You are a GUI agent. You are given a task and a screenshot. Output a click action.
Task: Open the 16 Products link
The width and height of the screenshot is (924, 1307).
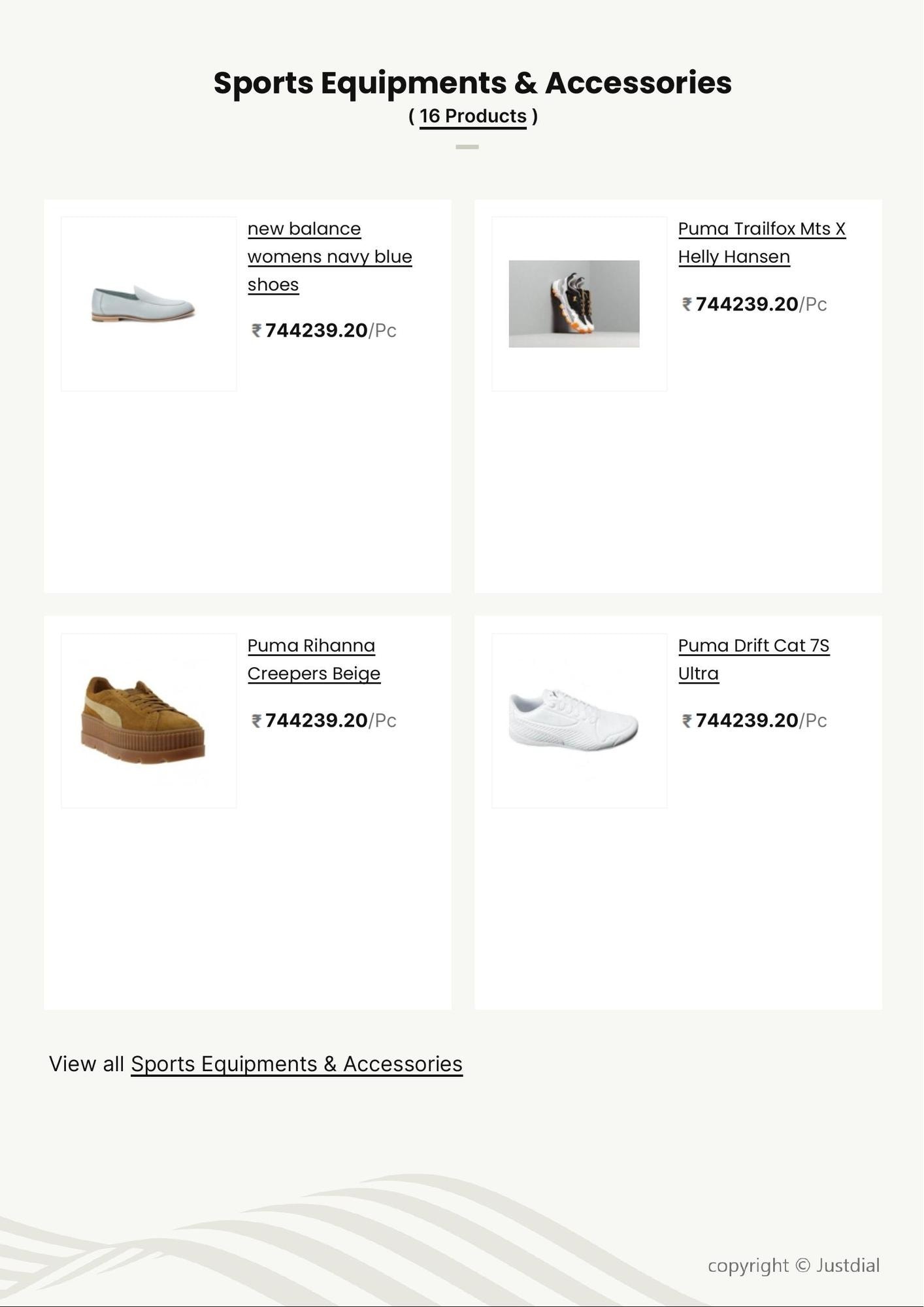[472, 116]
